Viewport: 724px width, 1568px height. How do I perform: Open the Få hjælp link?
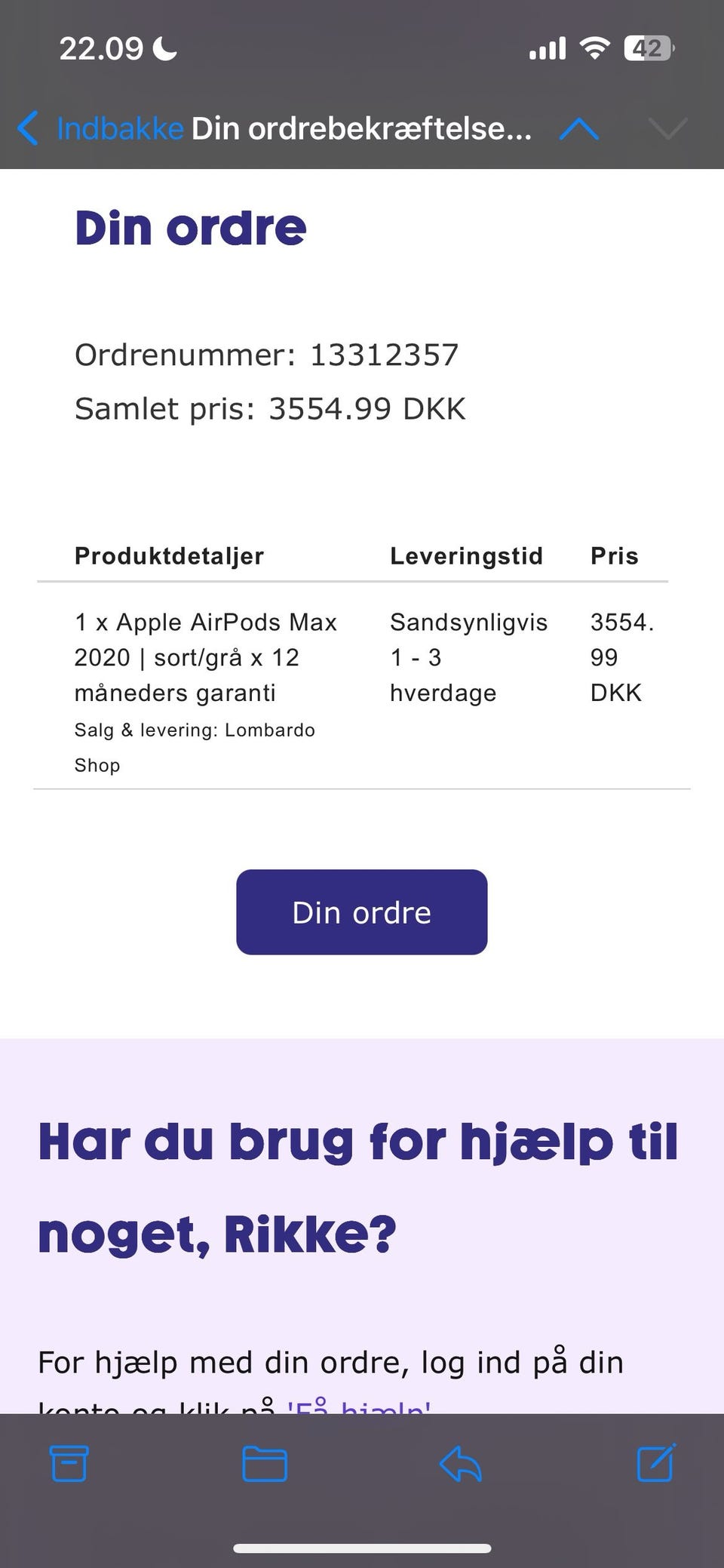360,1407
